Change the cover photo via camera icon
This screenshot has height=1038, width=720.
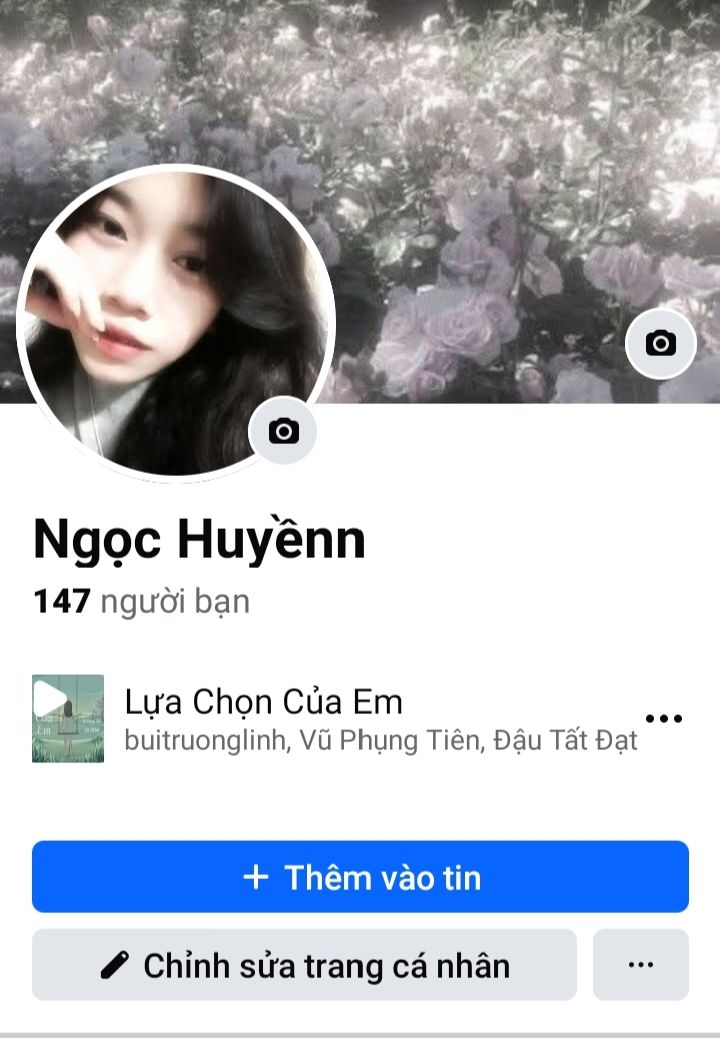[x=660, y=344]
